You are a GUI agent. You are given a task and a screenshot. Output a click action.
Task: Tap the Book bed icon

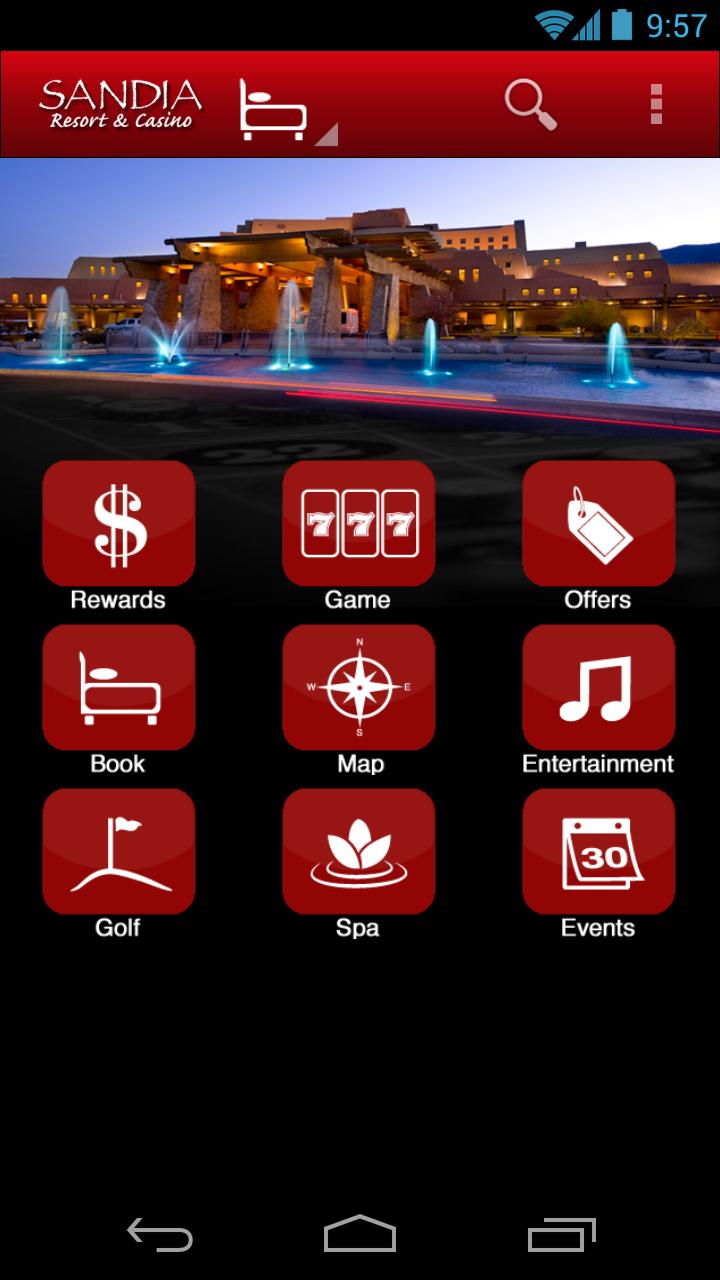click(x=118, y=687)
